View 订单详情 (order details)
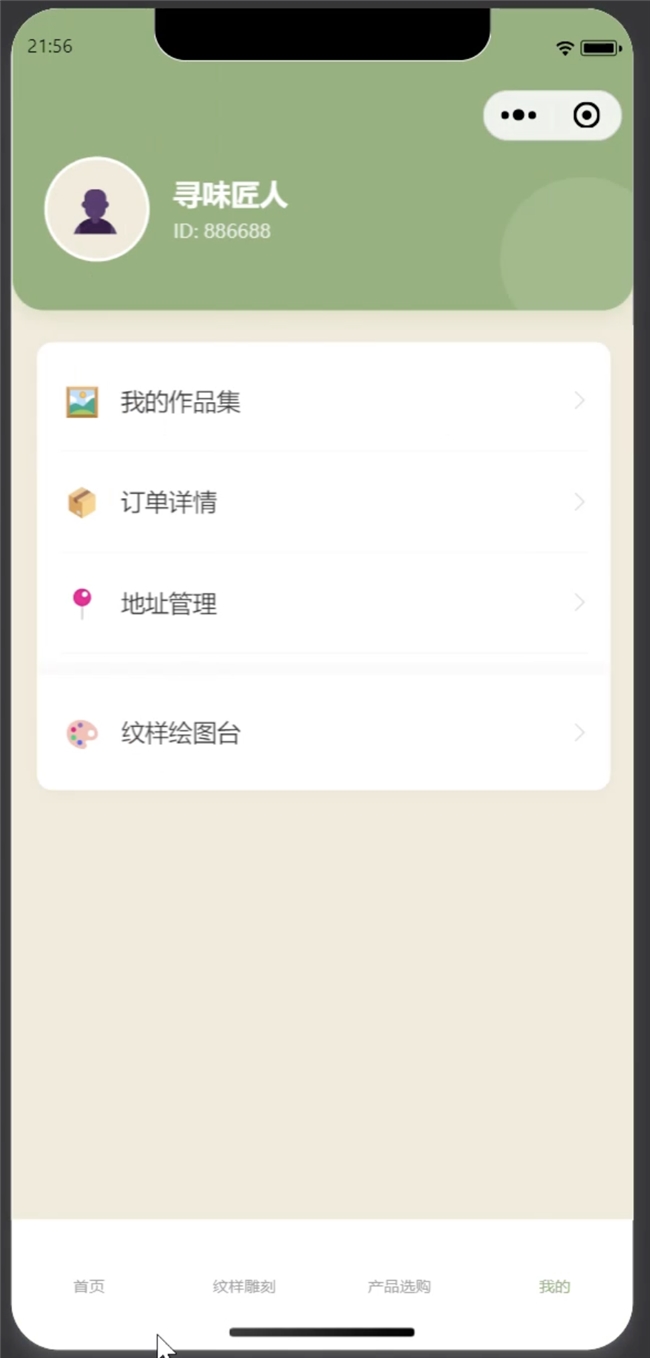This screenshot has width=650, height=1358. (x=323, y=502)
